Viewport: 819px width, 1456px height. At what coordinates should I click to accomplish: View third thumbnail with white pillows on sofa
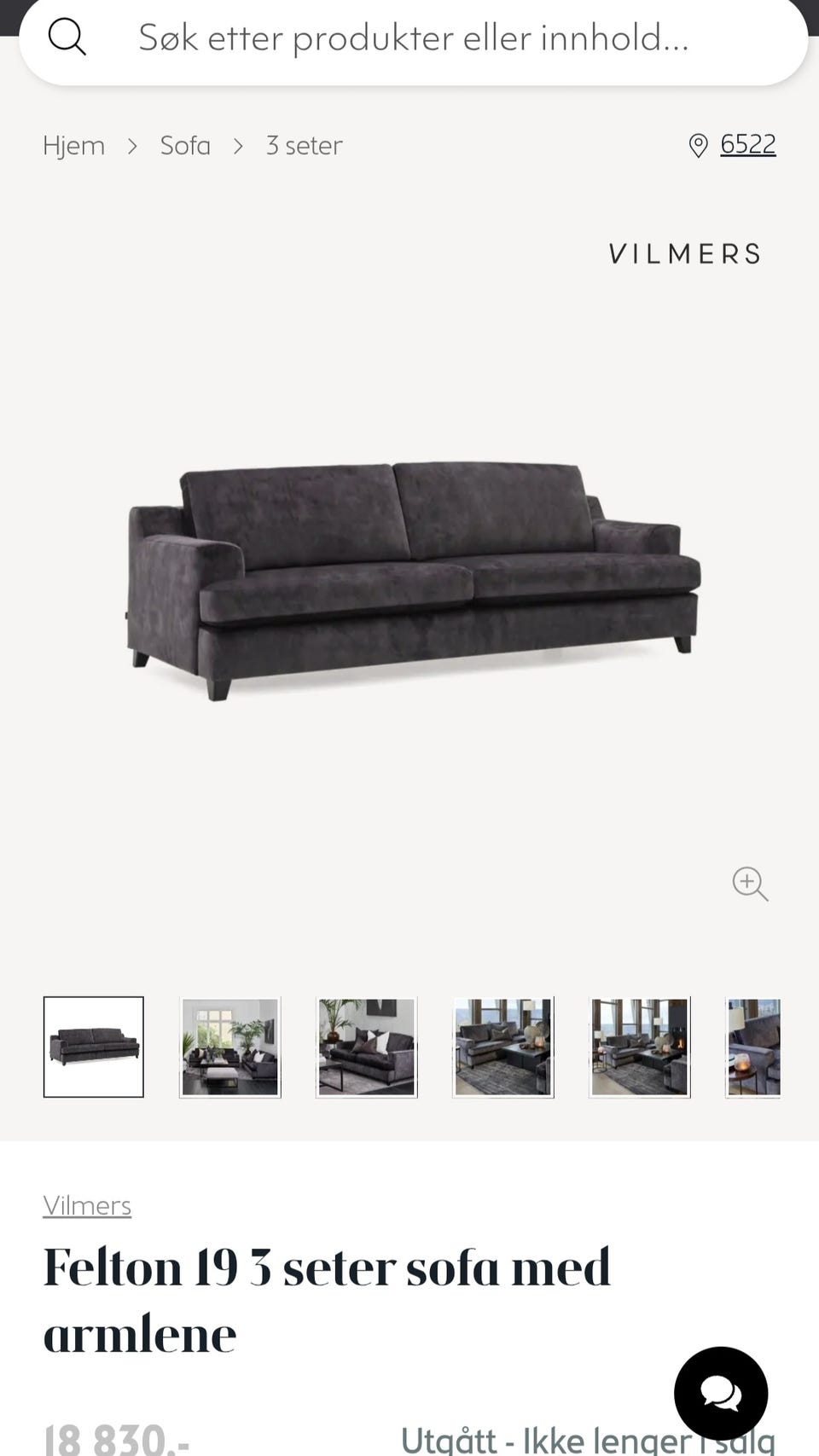pos(367,1047)
